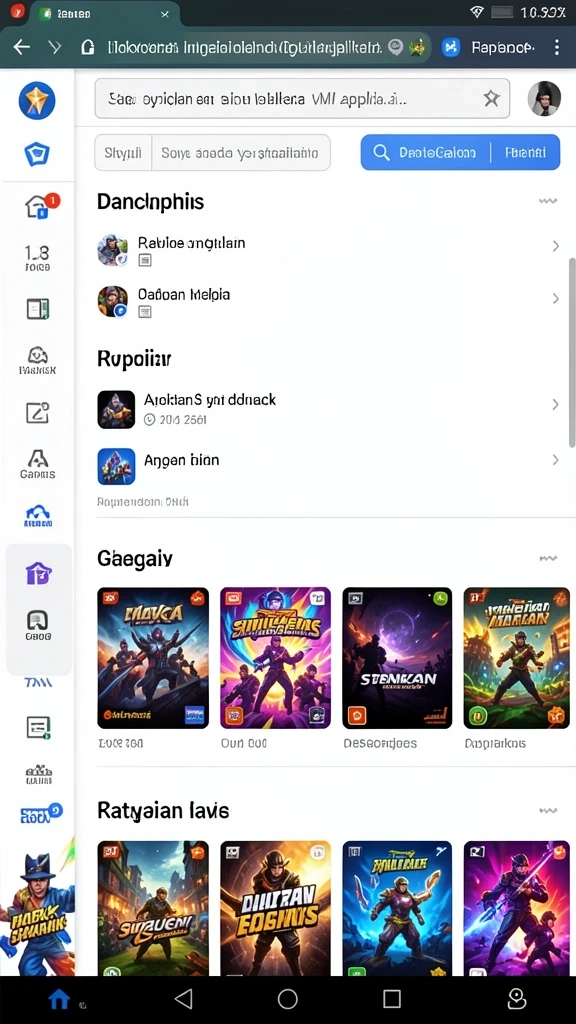Open the sidebar home icon with red badge
Screen dimensions: 576x1024
coord(40,206)
